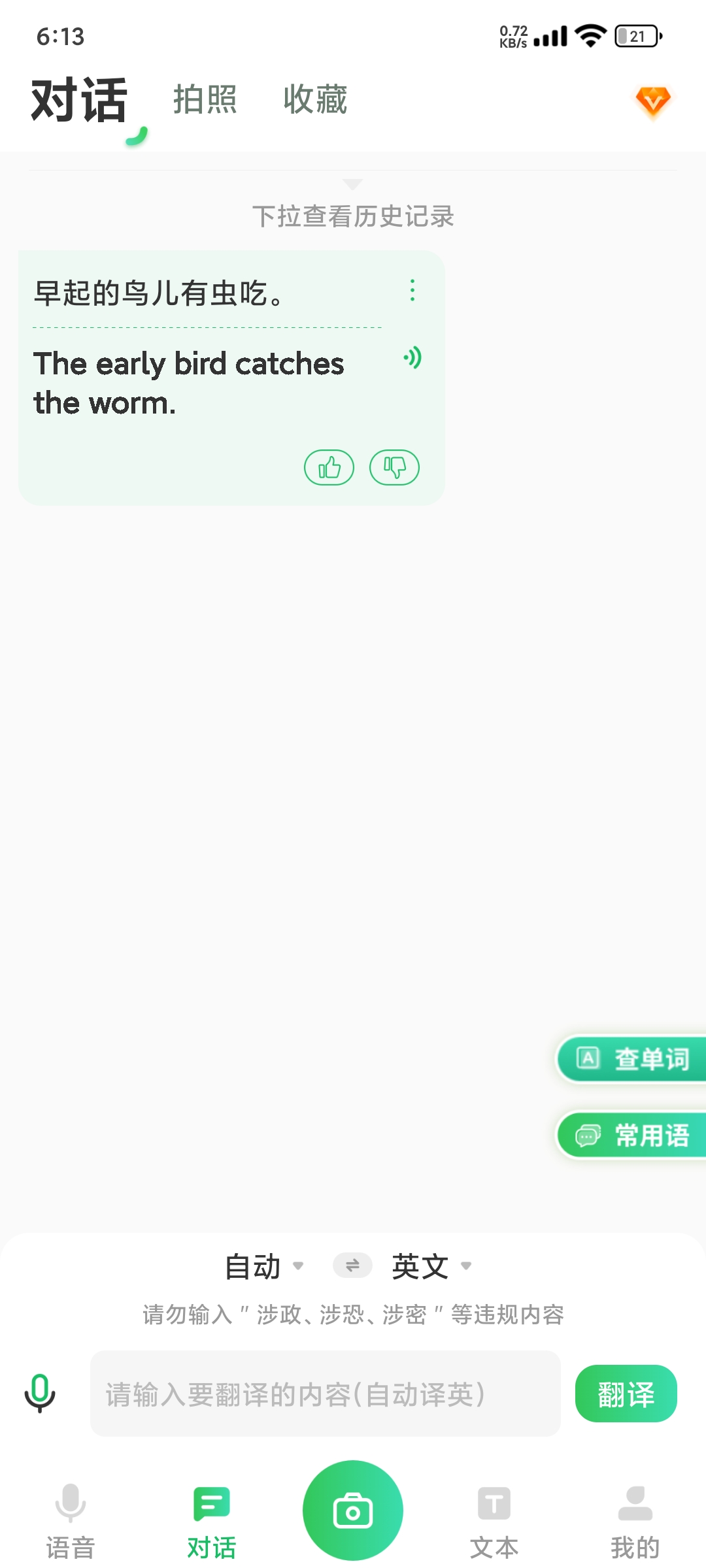This screenshot has width=706, height=1568.
Task: Switch to the 收藏 top tab
Action: 314,100
